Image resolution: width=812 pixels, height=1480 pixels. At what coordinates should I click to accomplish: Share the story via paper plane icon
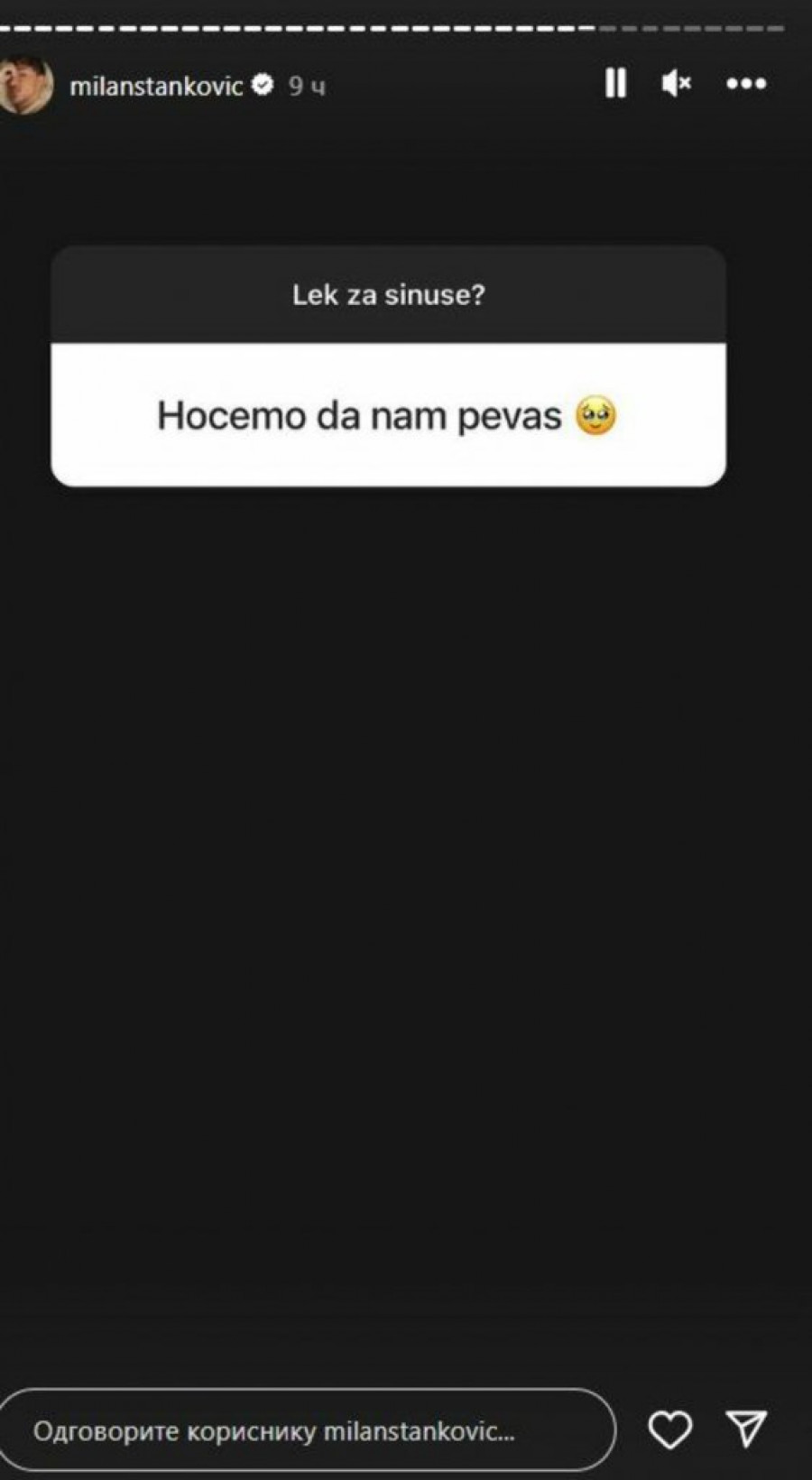click(x=747, y=1429)
